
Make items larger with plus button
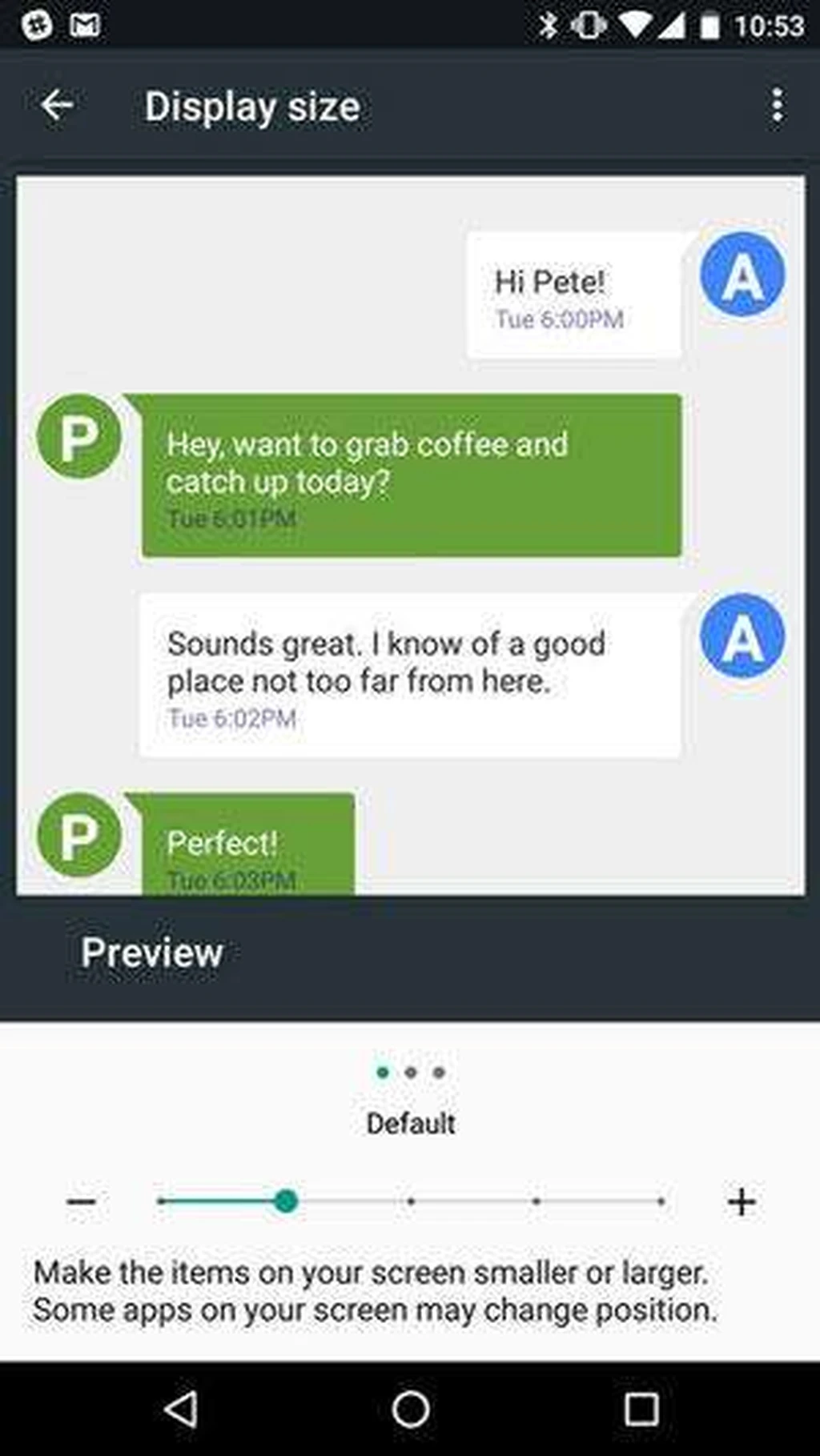pos(741,1201)
